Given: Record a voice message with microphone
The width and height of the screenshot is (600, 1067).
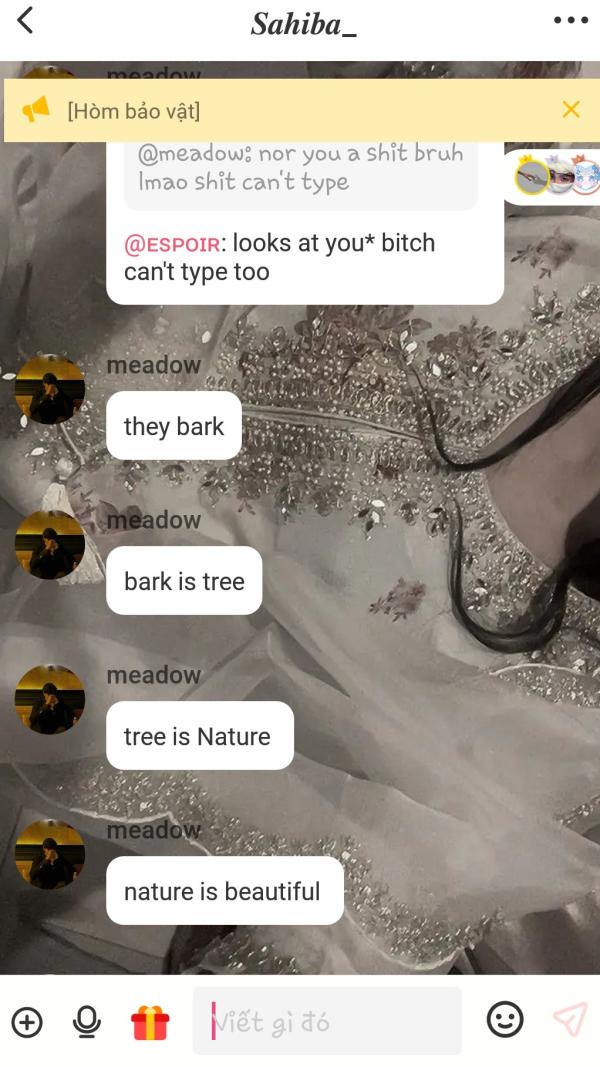Looking at the screenshot, I should click(87, 1022).
